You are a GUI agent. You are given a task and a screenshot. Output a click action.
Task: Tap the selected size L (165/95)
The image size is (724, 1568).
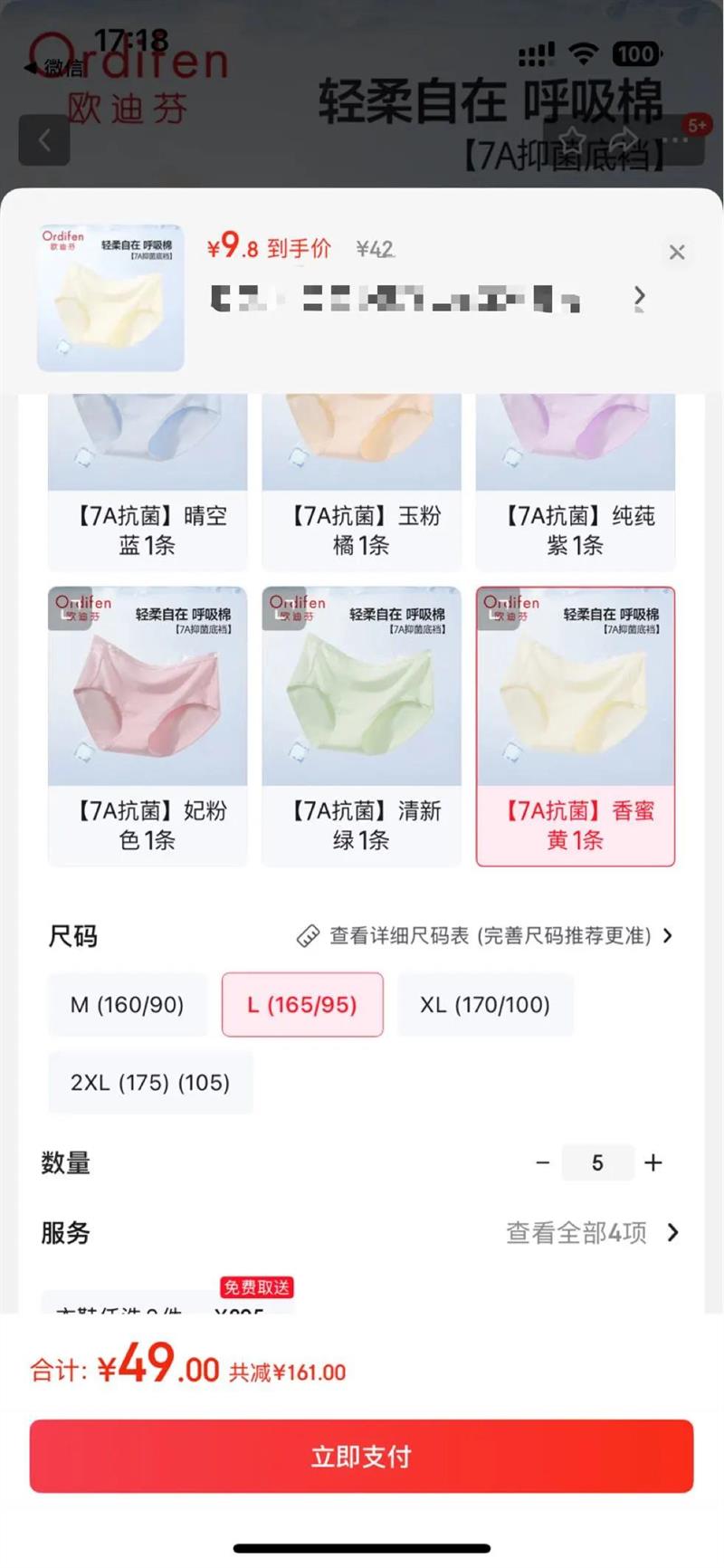[302, 1004]
